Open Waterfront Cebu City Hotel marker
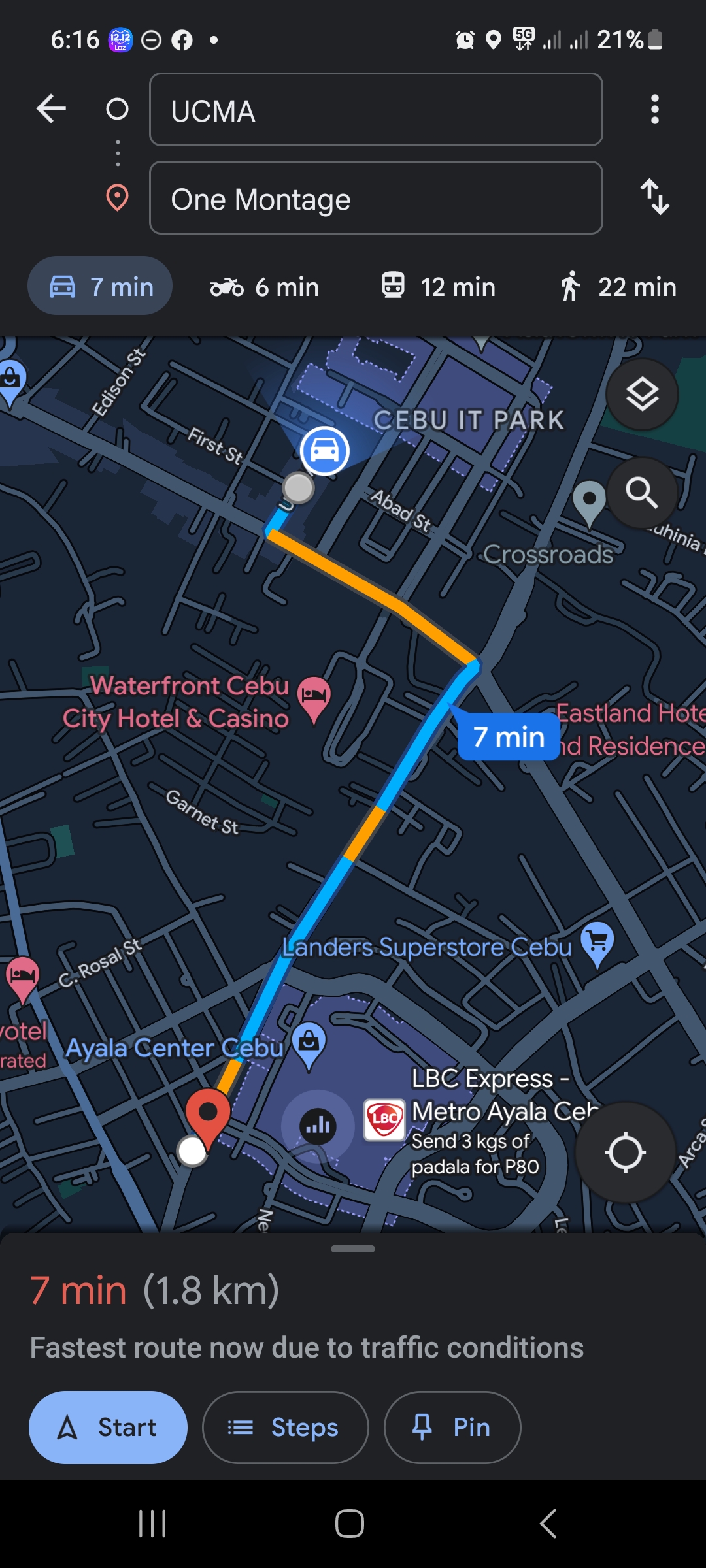This screenshot has width=706, height=1568. coord(314,696)
